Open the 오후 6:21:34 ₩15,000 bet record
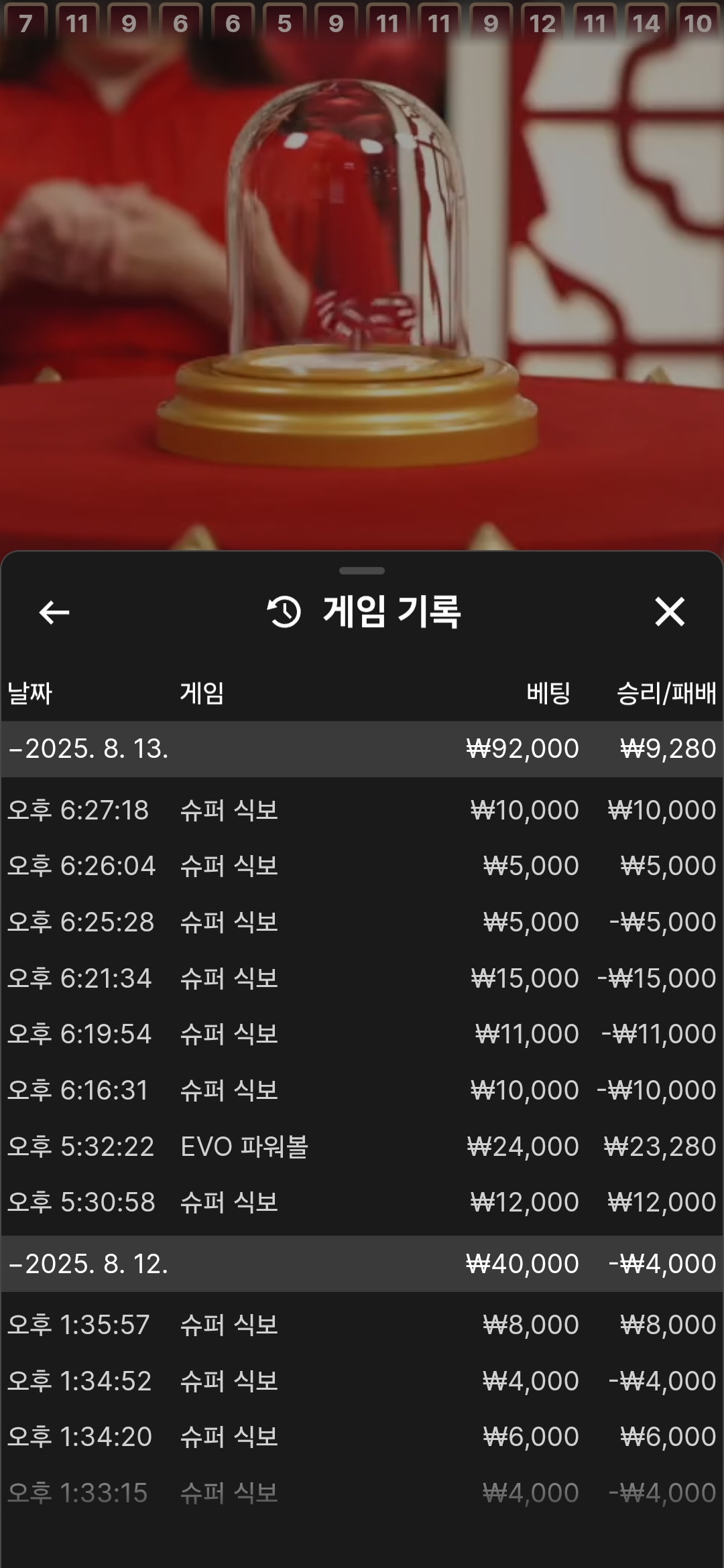The height and width of the screenshot is (1568, 724). tap(362, 978)
